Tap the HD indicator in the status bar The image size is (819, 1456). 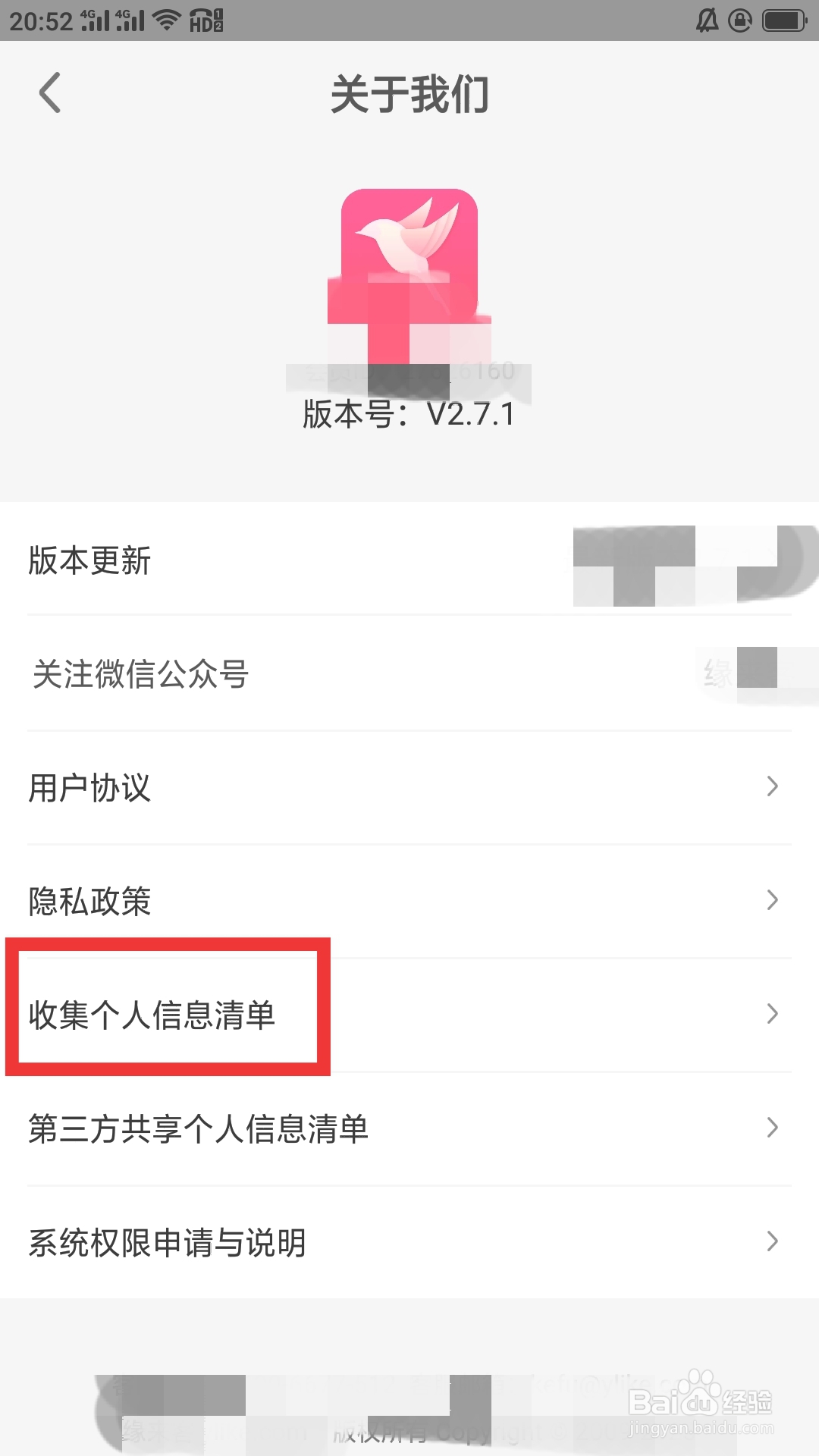coord(203,20)
